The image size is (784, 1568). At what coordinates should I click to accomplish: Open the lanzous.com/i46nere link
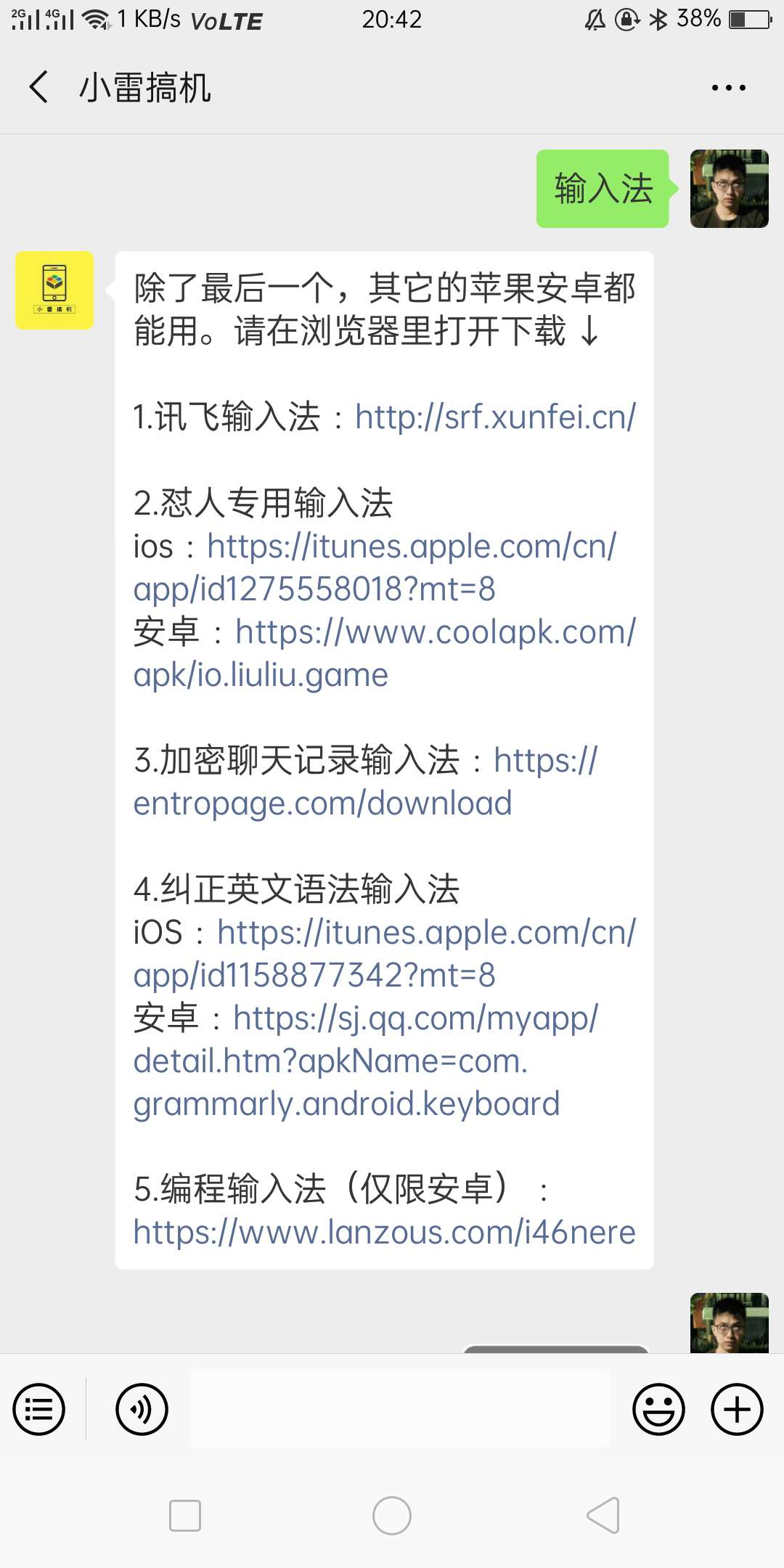pos(384,1233)
